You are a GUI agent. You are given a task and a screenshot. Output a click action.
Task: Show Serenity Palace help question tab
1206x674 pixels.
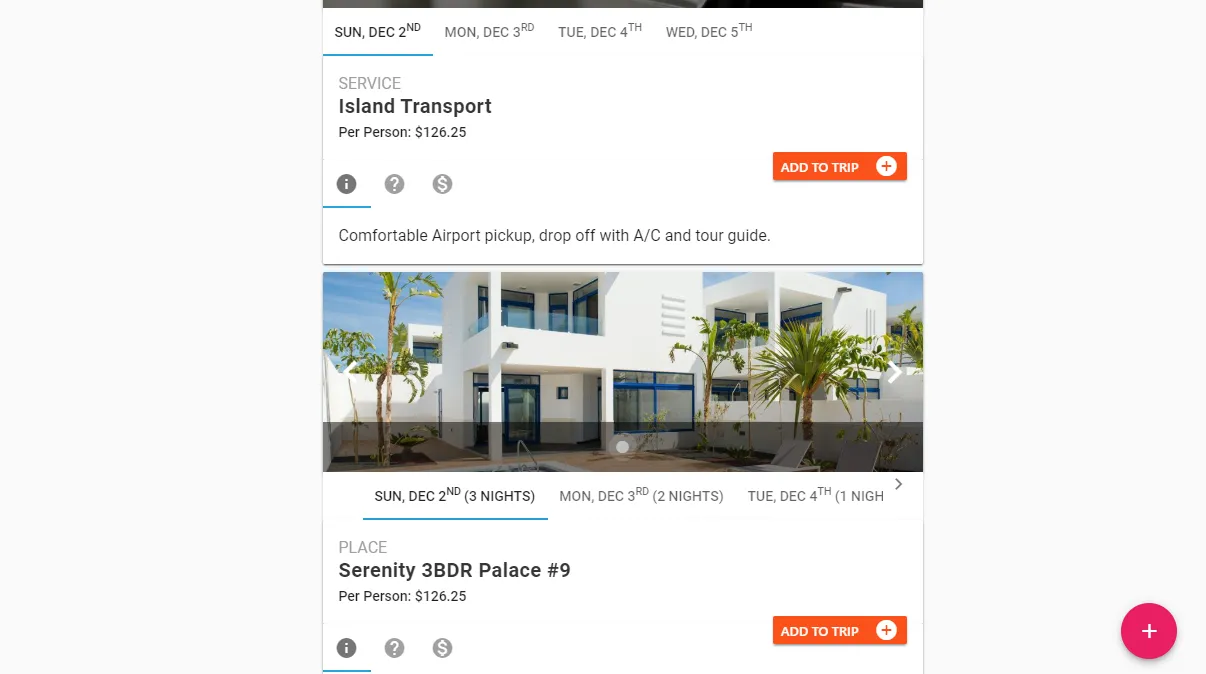[x=395, y=648]
